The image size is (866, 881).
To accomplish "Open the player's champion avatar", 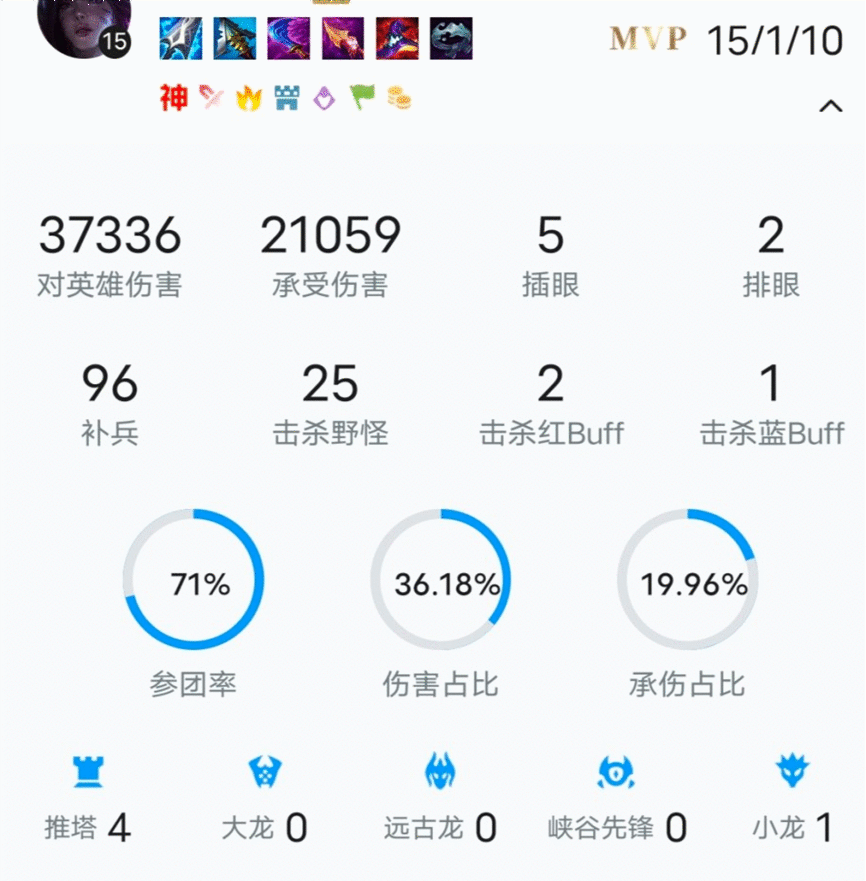I will pyautogui.click(x=82, y=22).
